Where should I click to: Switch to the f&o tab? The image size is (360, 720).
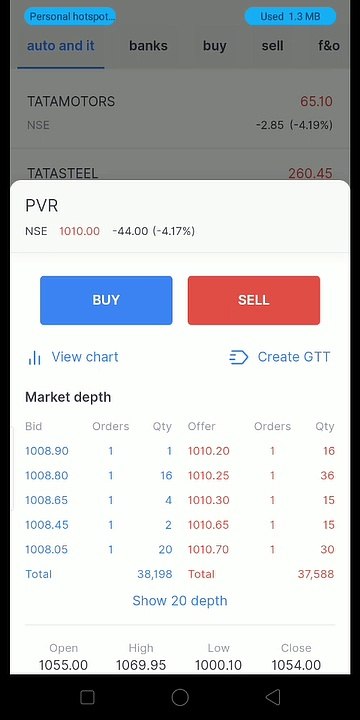[x=329, y=46]
